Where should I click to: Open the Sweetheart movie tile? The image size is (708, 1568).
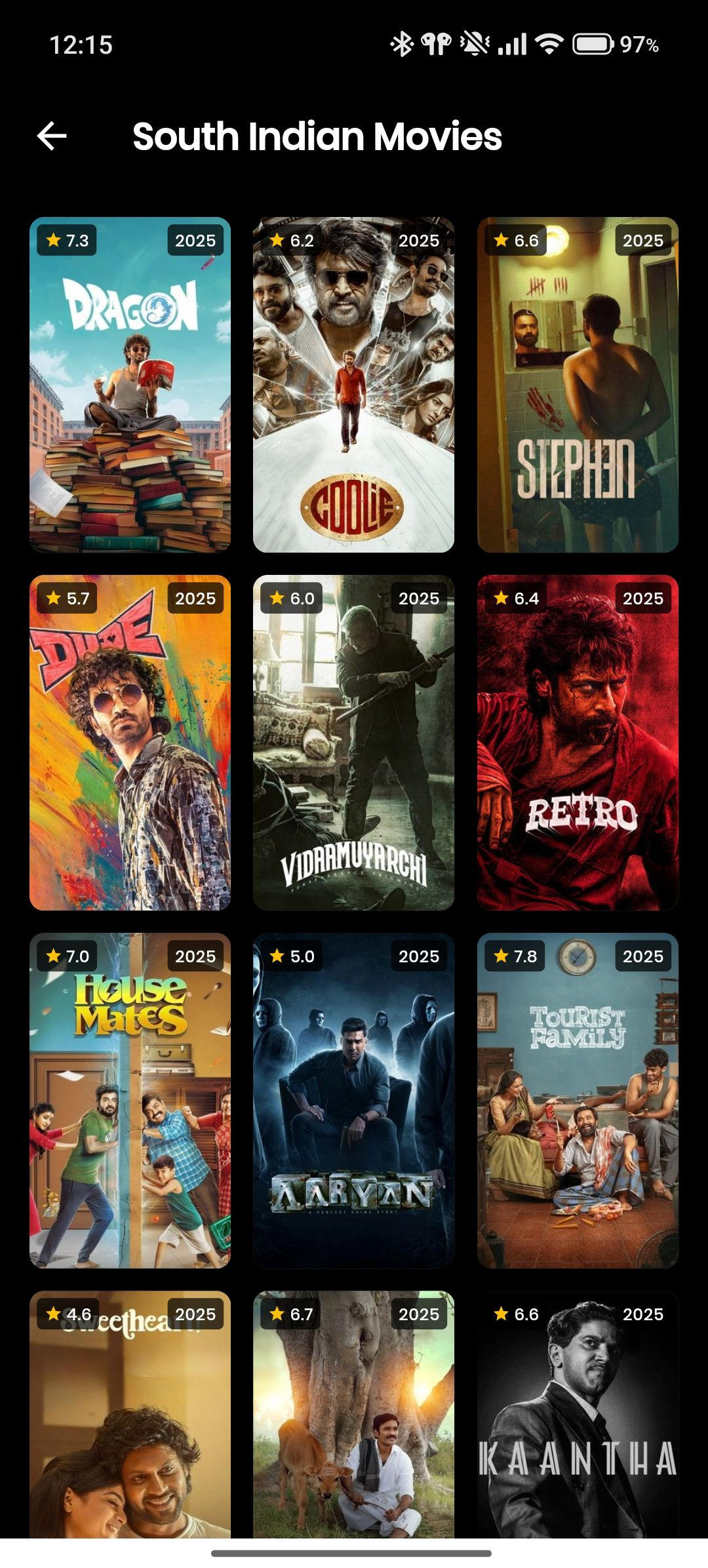(x=130, y=1414)
